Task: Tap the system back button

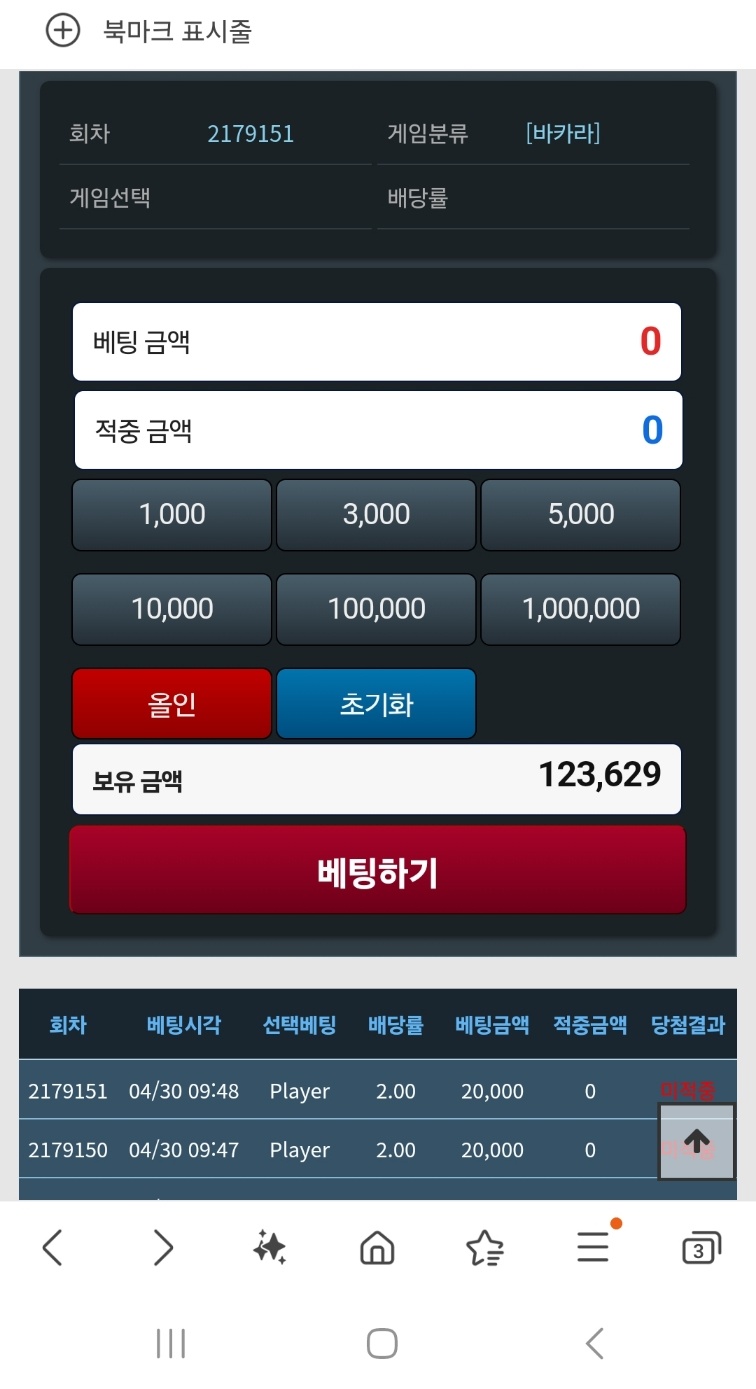Action: click(x=595, y=1343)
